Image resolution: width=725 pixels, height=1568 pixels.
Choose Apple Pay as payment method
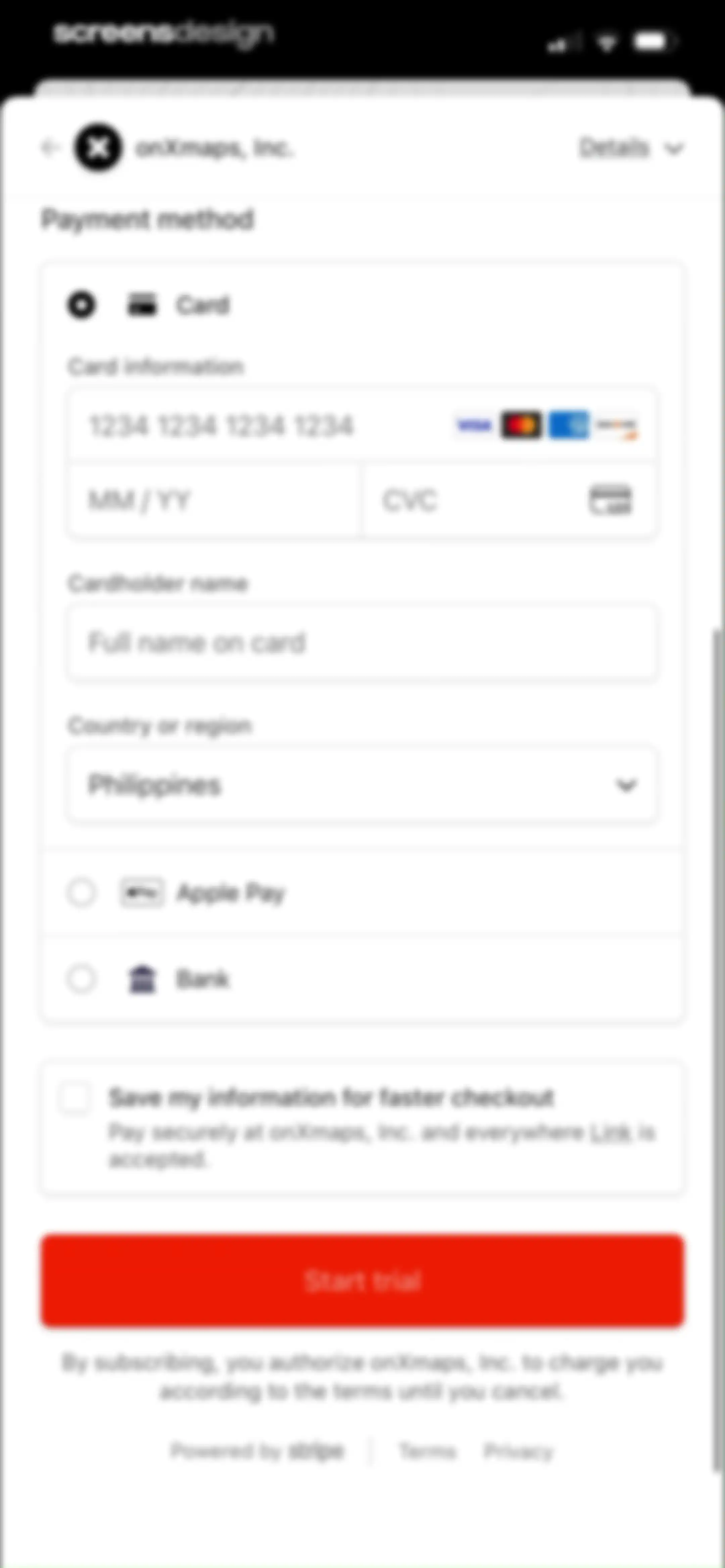click(82, 893)
